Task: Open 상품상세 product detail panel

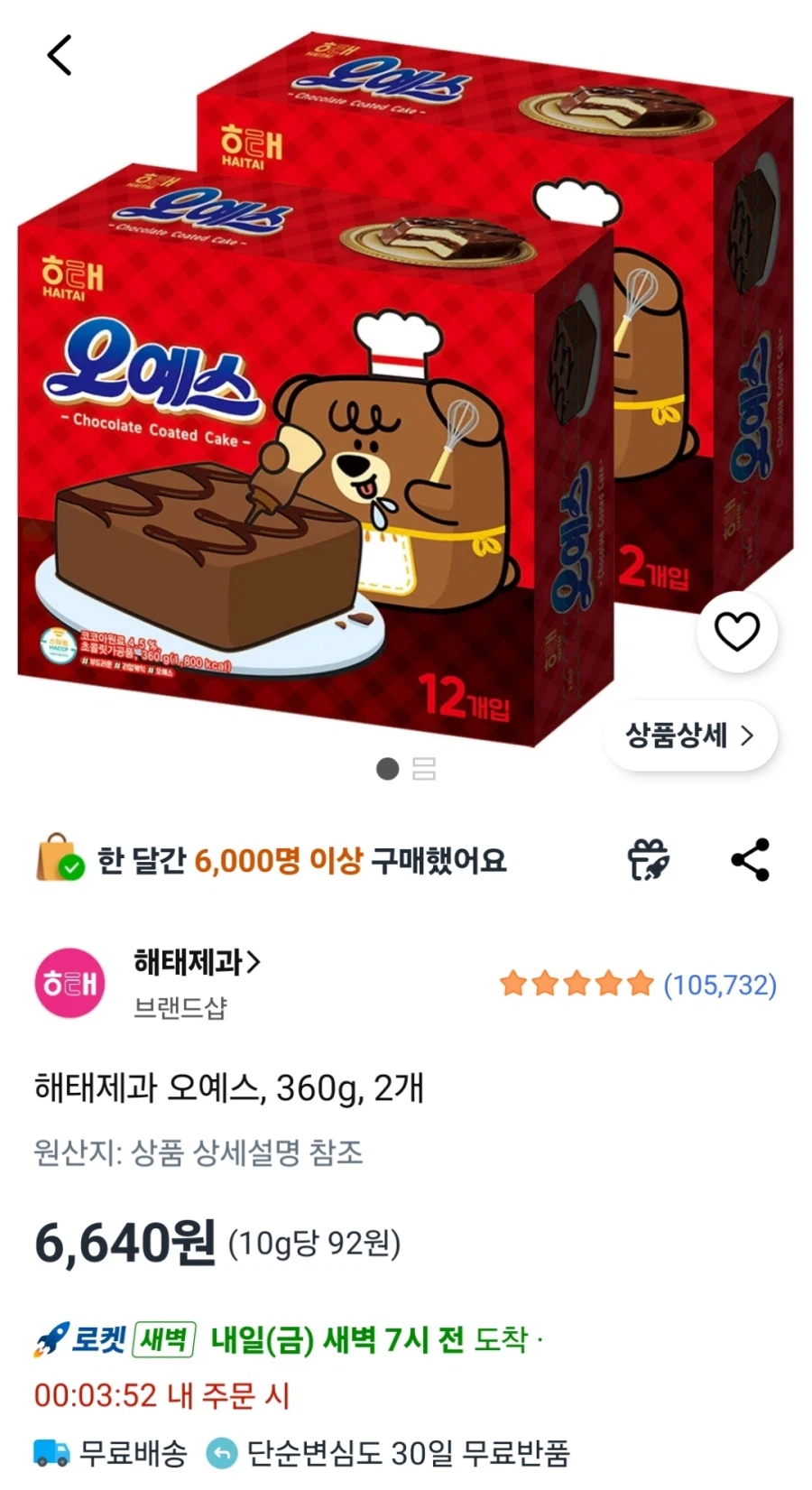Action: [x=689, y=736]
